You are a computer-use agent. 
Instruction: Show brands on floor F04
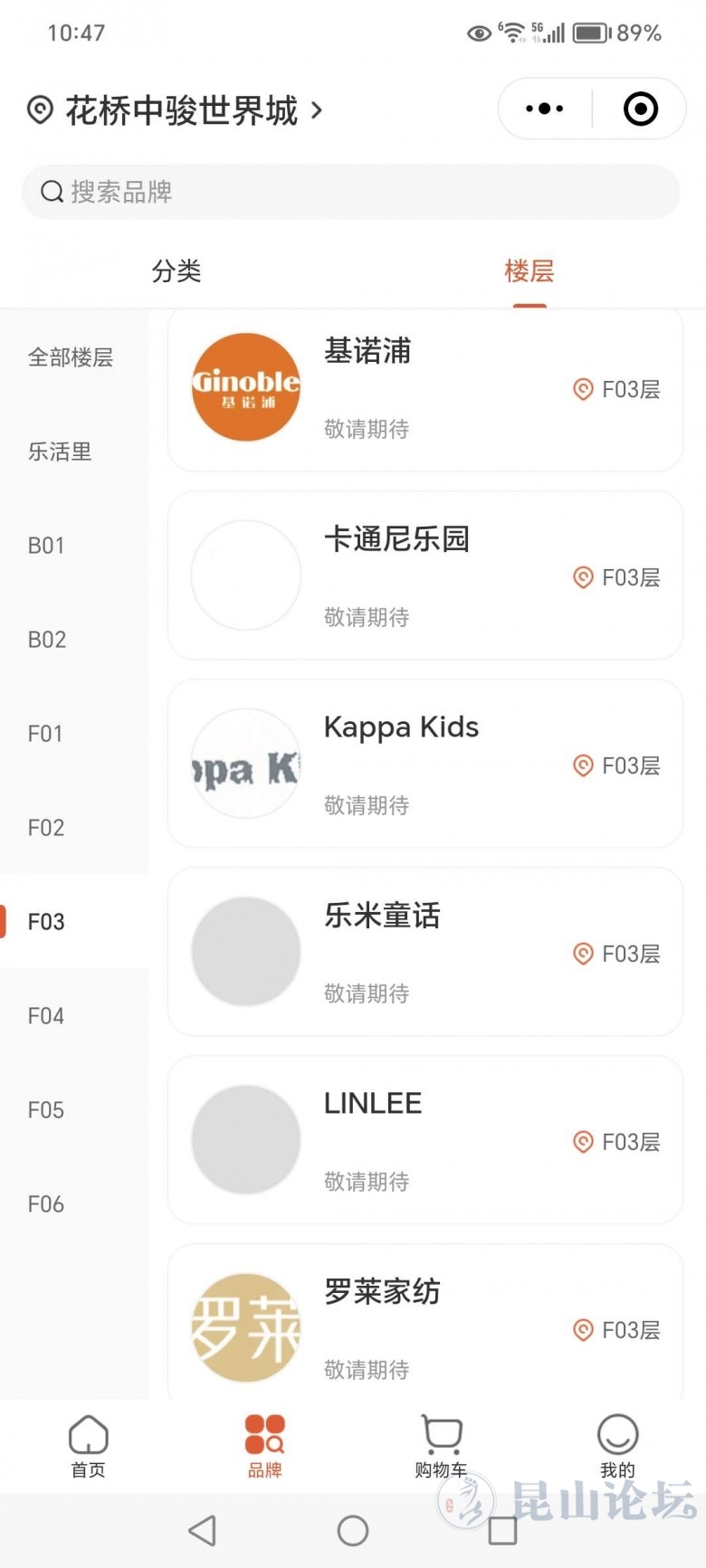[46, 1016]
